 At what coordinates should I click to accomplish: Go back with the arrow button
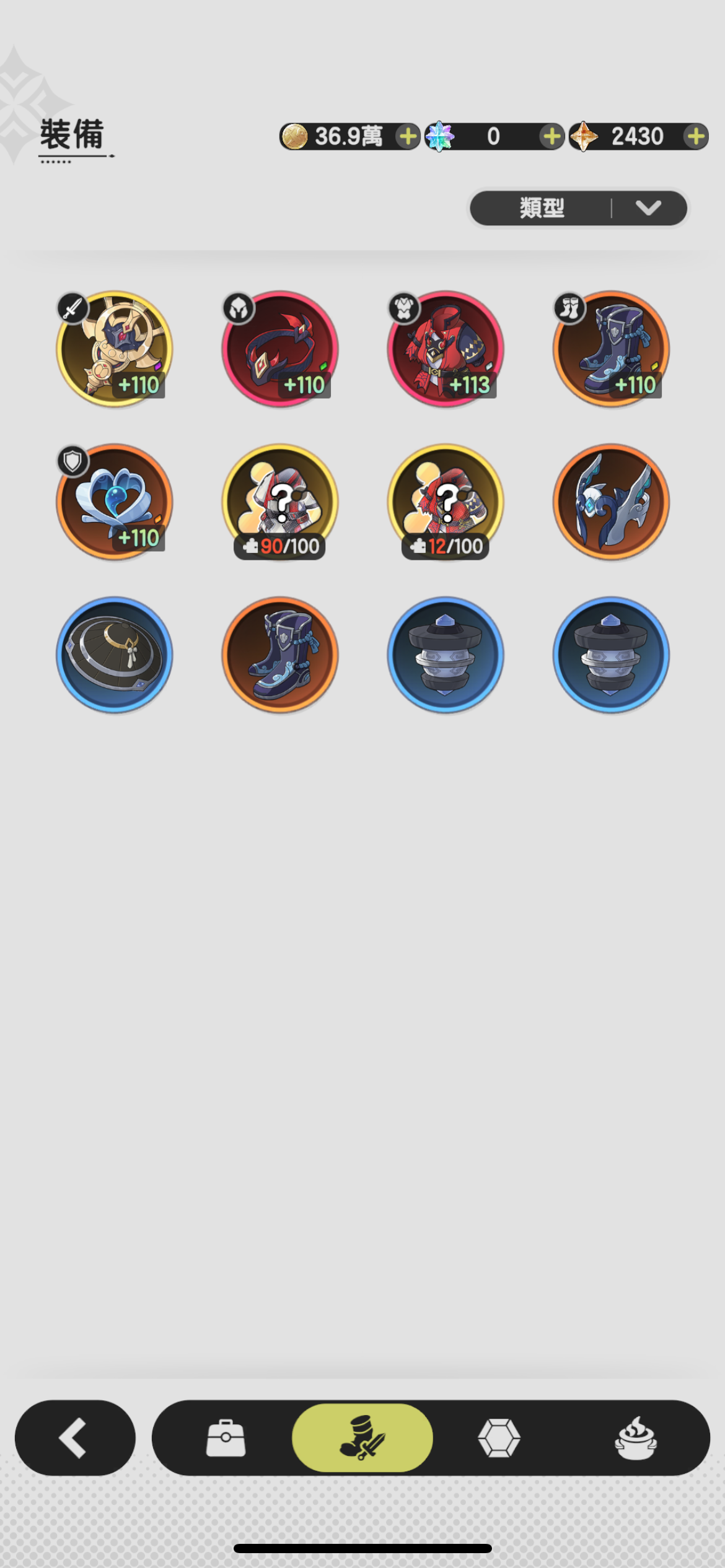click(x=75, y=1438)
